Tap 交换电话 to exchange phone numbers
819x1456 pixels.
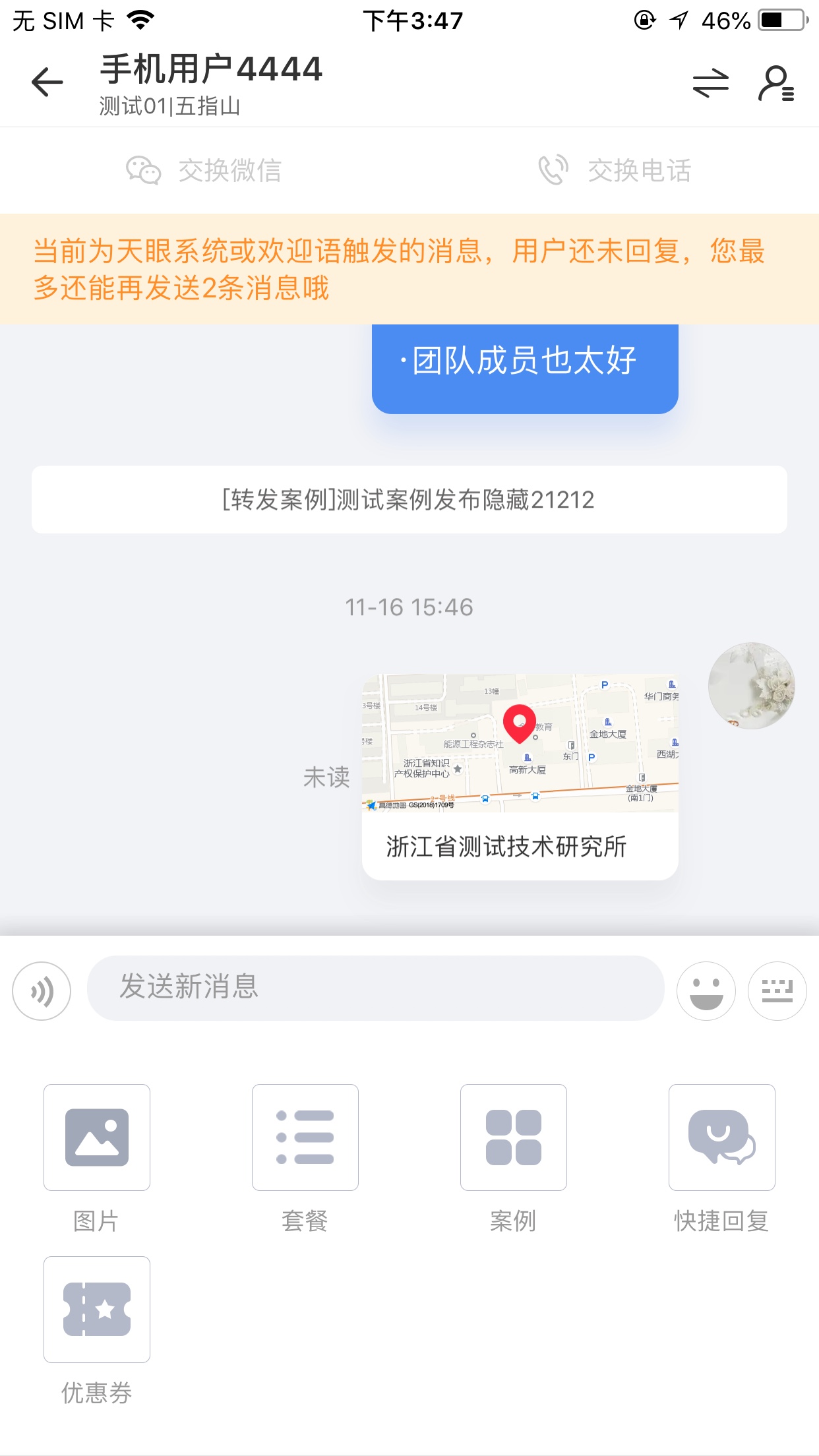click(615, 171)
